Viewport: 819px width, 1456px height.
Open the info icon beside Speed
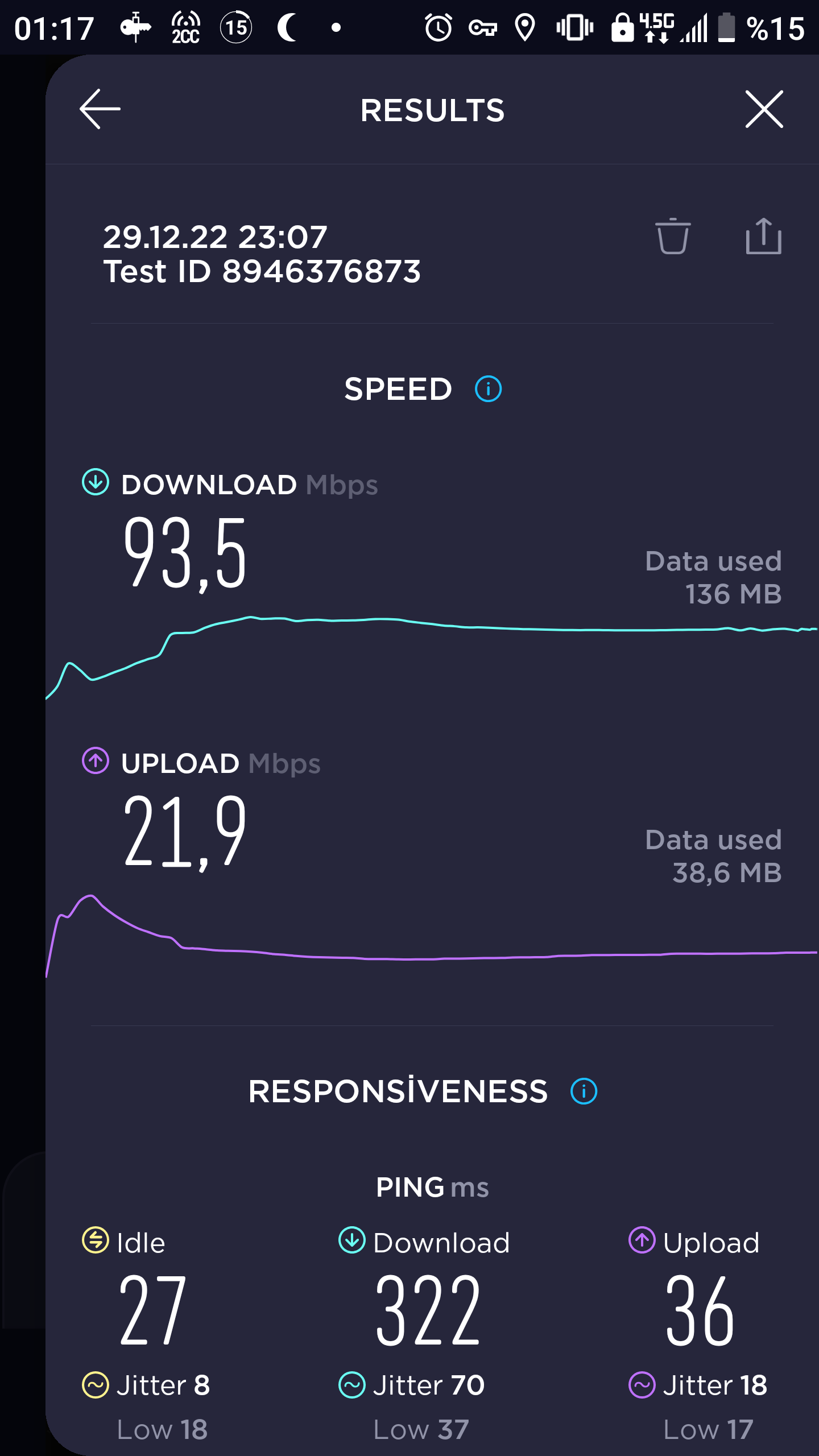[x=489, y=389]
